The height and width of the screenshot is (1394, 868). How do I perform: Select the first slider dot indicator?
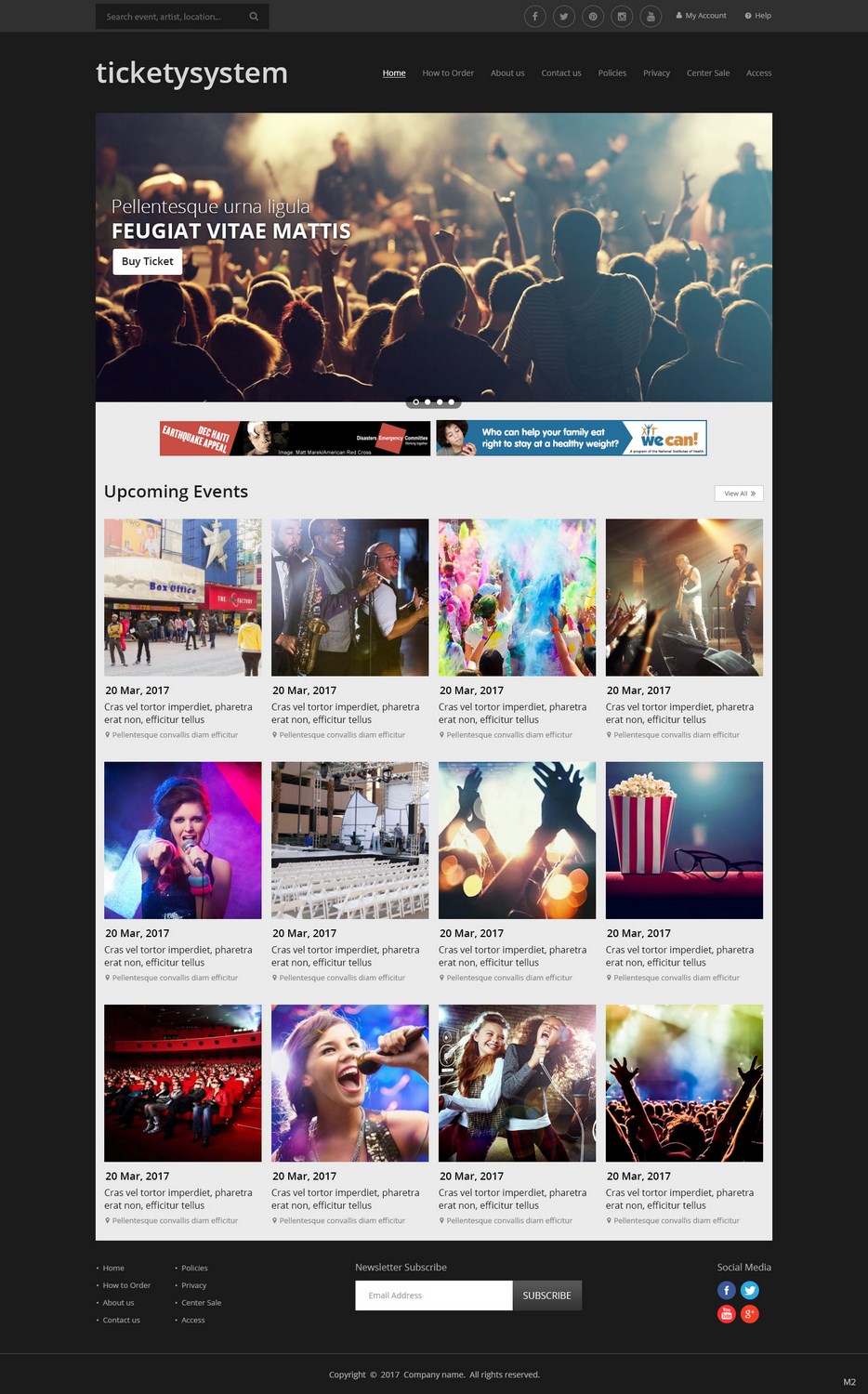tap(415, 402)
